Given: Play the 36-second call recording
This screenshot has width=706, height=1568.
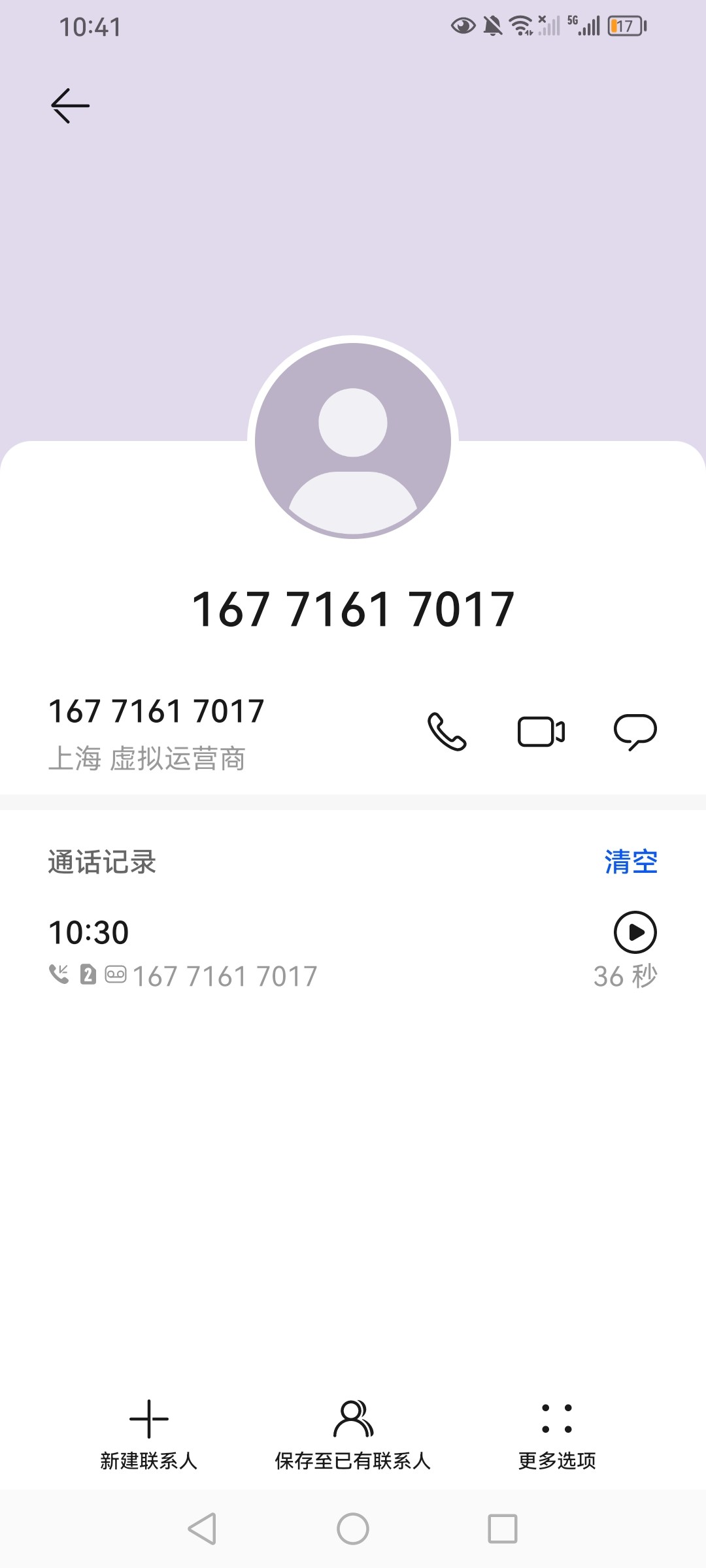Looking at the screenshot, I should 635,932.
